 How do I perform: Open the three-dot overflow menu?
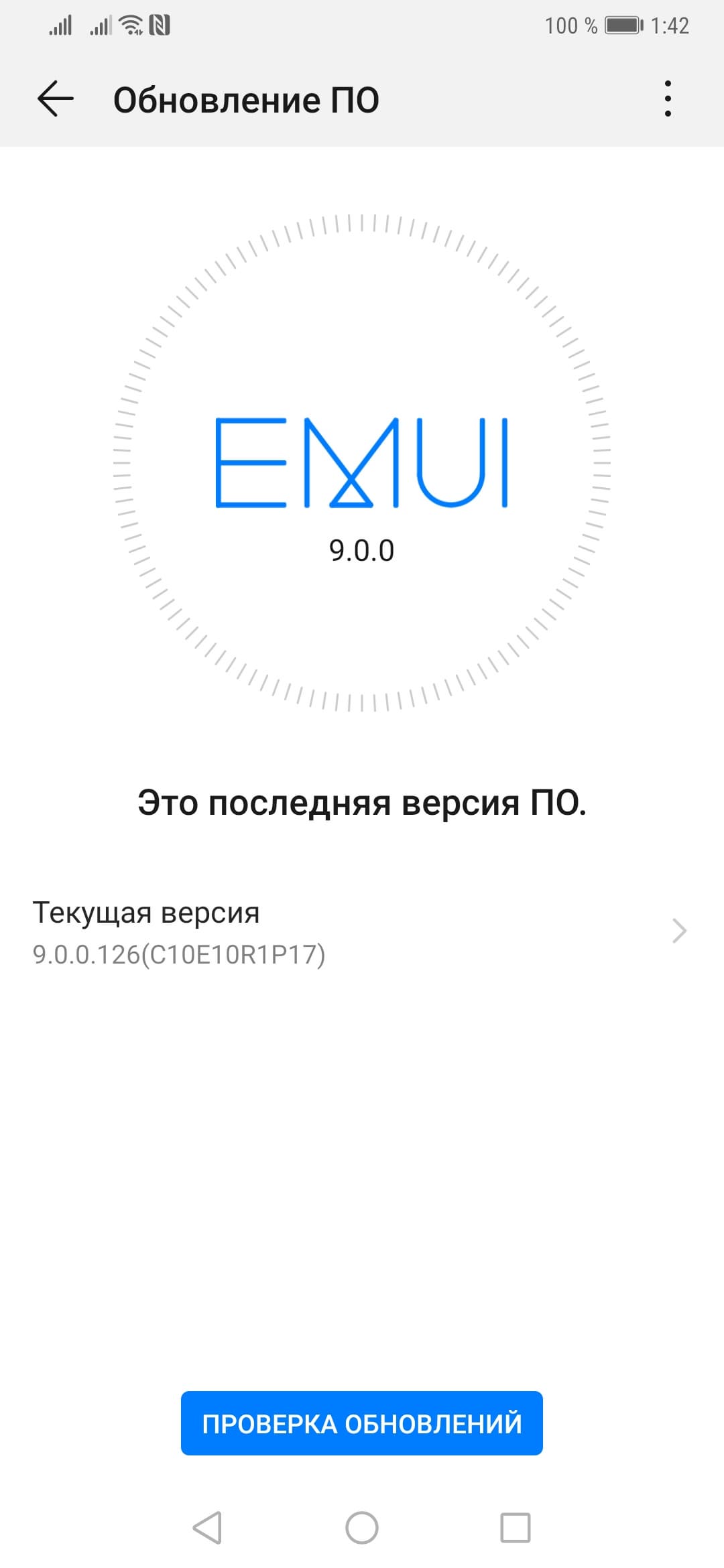pos(667,99)
